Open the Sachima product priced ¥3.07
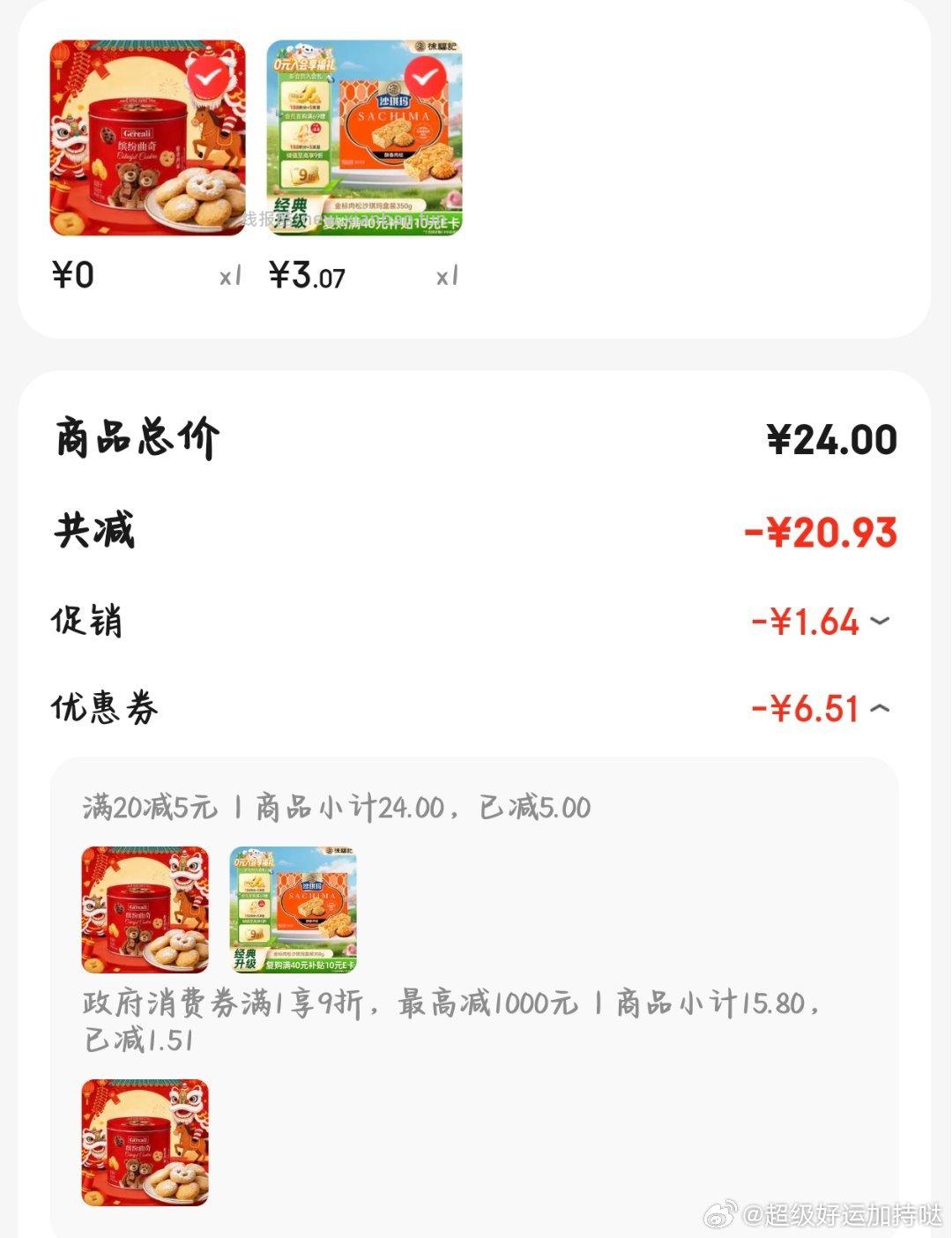The height and width of the screenshot is (1238, 952). pos(364,138)
